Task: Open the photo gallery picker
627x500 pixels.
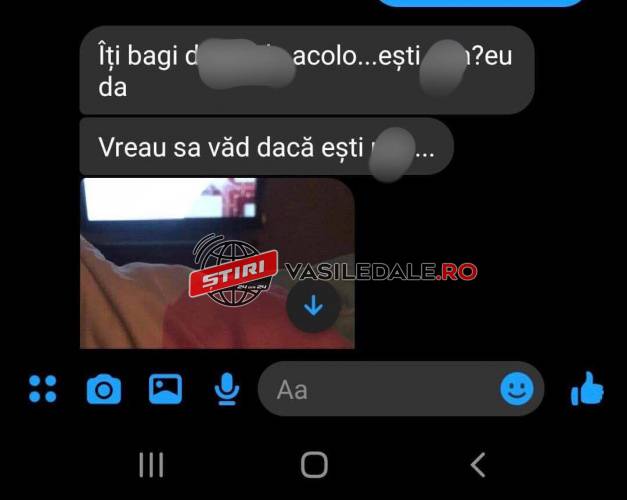Action: pos(165,388)
